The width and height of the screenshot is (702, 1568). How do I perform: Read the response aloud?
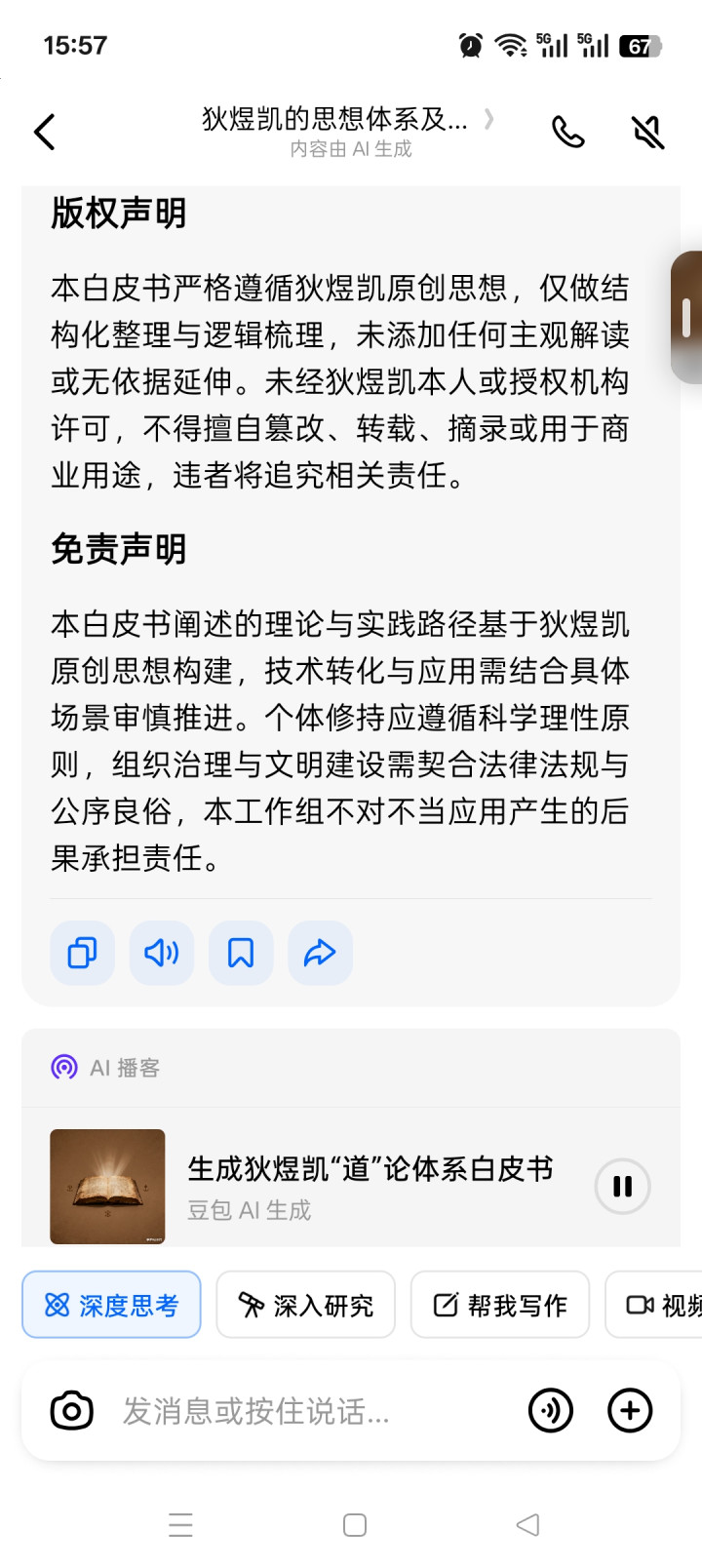162,953
